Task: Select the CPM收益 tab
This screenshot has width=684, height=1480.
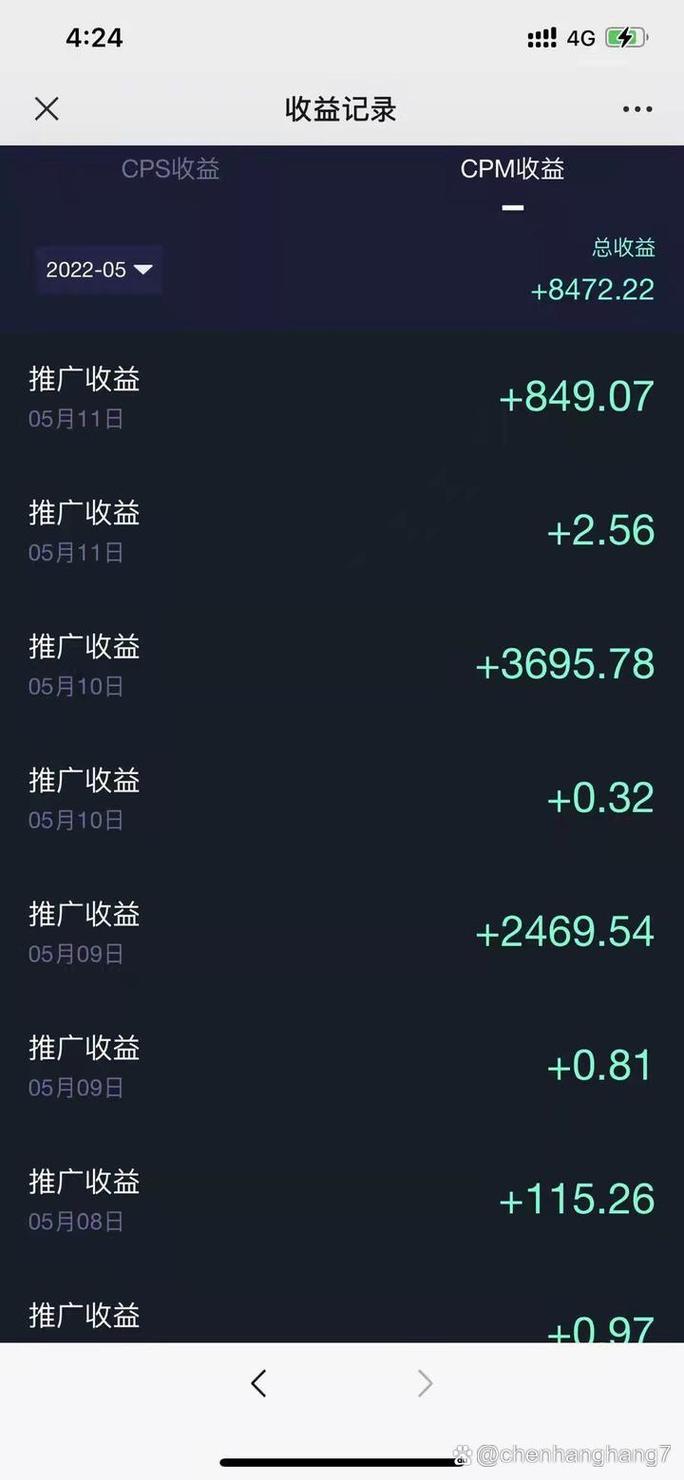Action: pos(512,169)
